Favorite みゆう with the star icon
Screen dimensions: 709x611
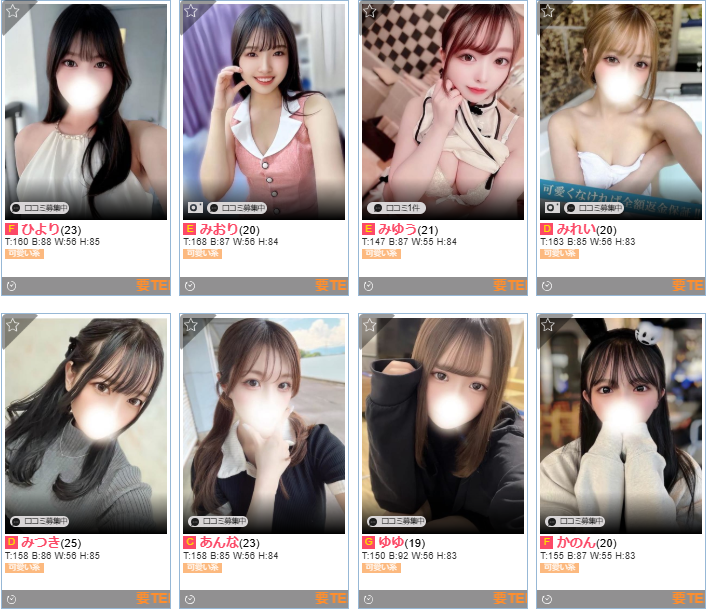point(369,11)
